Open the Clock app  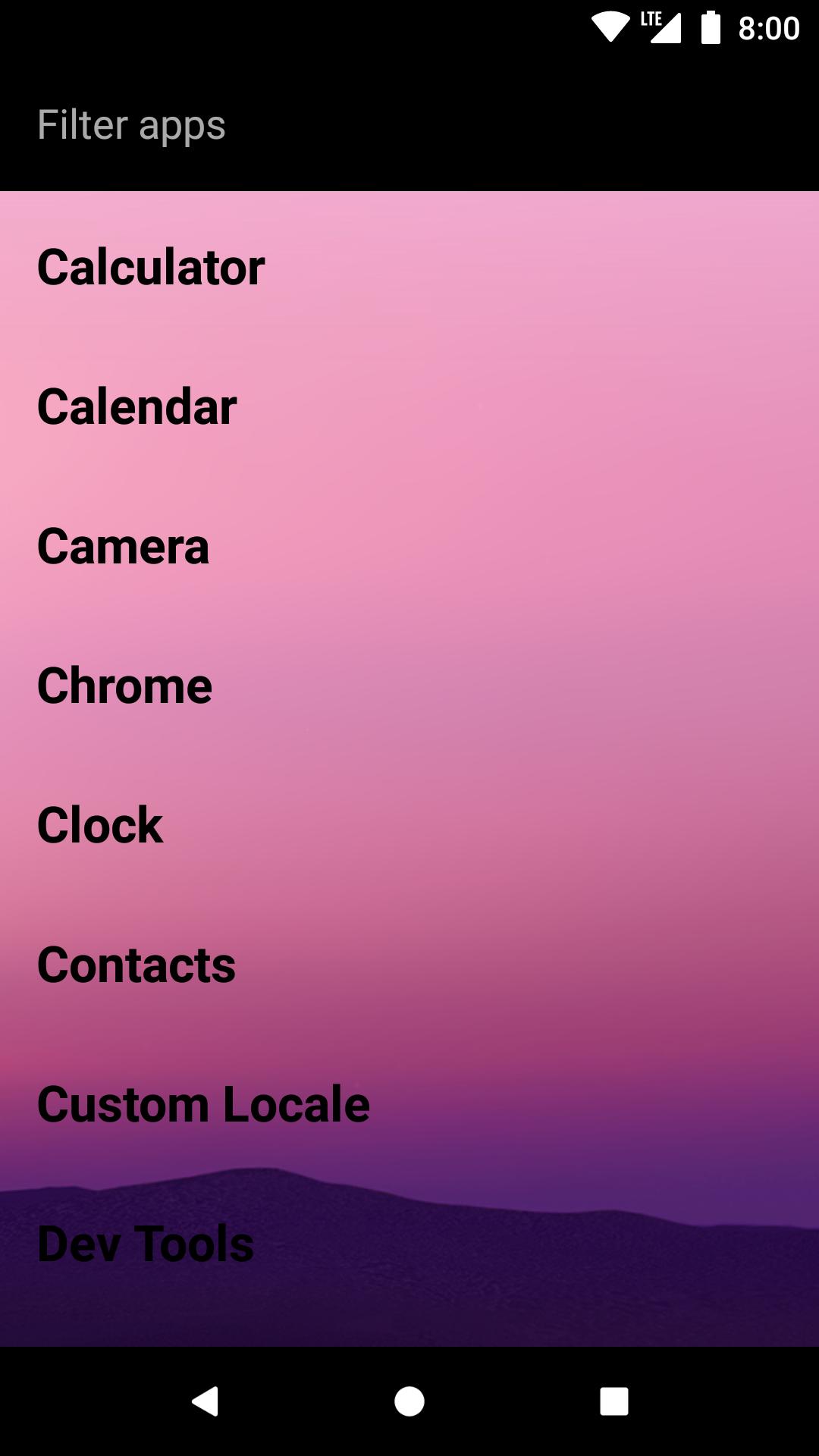100,825
